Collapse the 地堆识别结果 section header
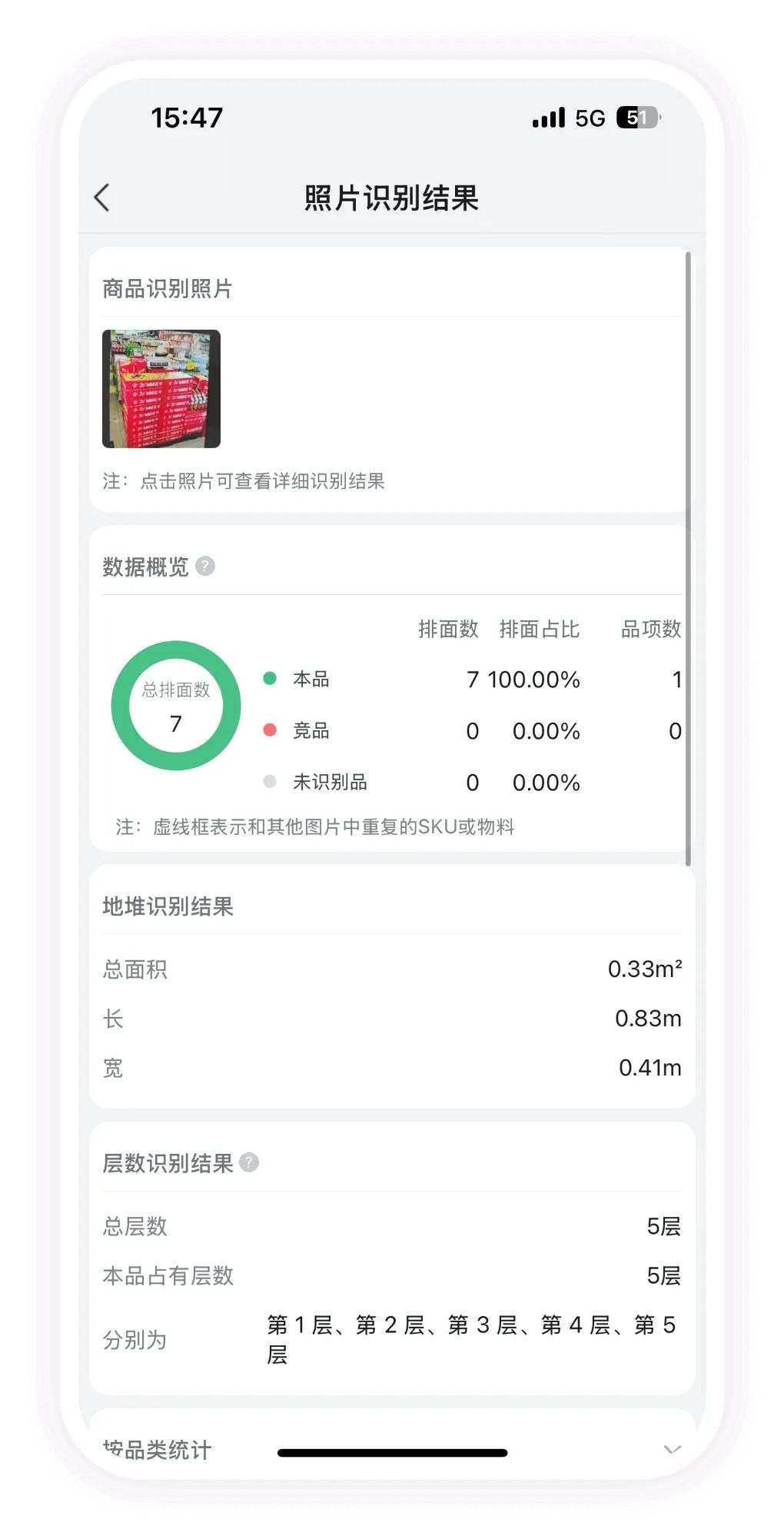Screen dimensions: 784x1539 (x=169, y=906)
